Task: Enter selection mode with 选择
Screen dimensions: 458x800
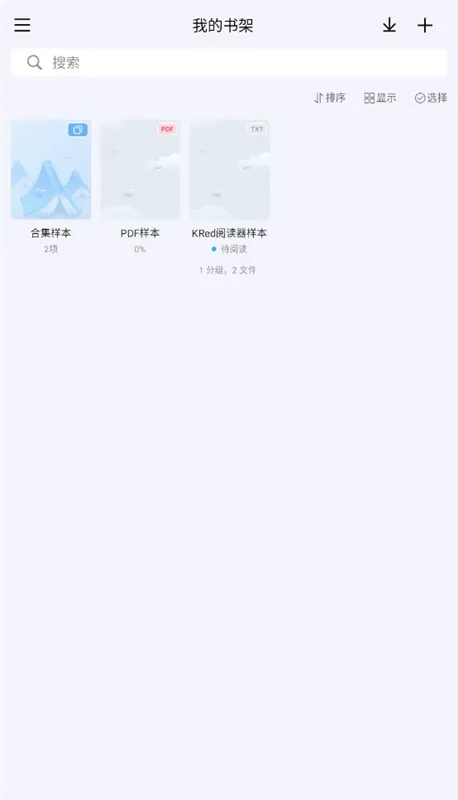Action: pos(431,98)
